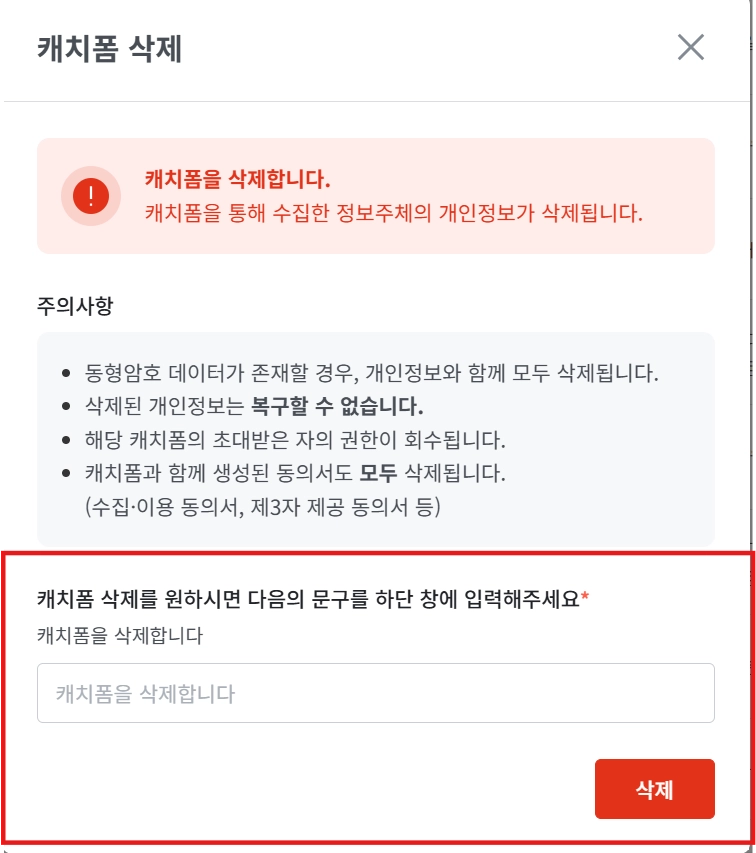This screenshot has width=756, height=853.
Task: Focus the 캐치폼을 삭제합니다 confirmation text field
Action: [x=375, y=693]
